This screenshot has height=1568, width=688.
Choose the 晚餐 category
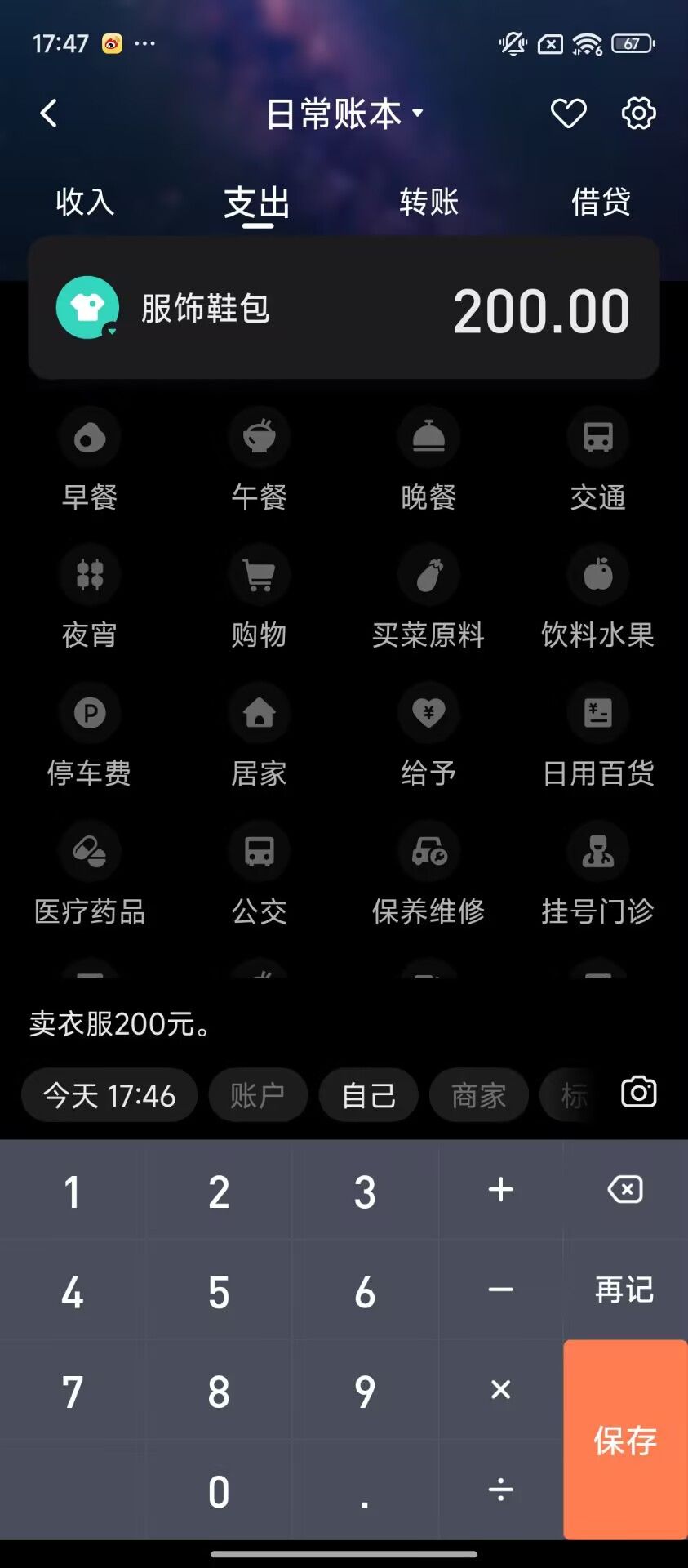(x=428, y=459)
